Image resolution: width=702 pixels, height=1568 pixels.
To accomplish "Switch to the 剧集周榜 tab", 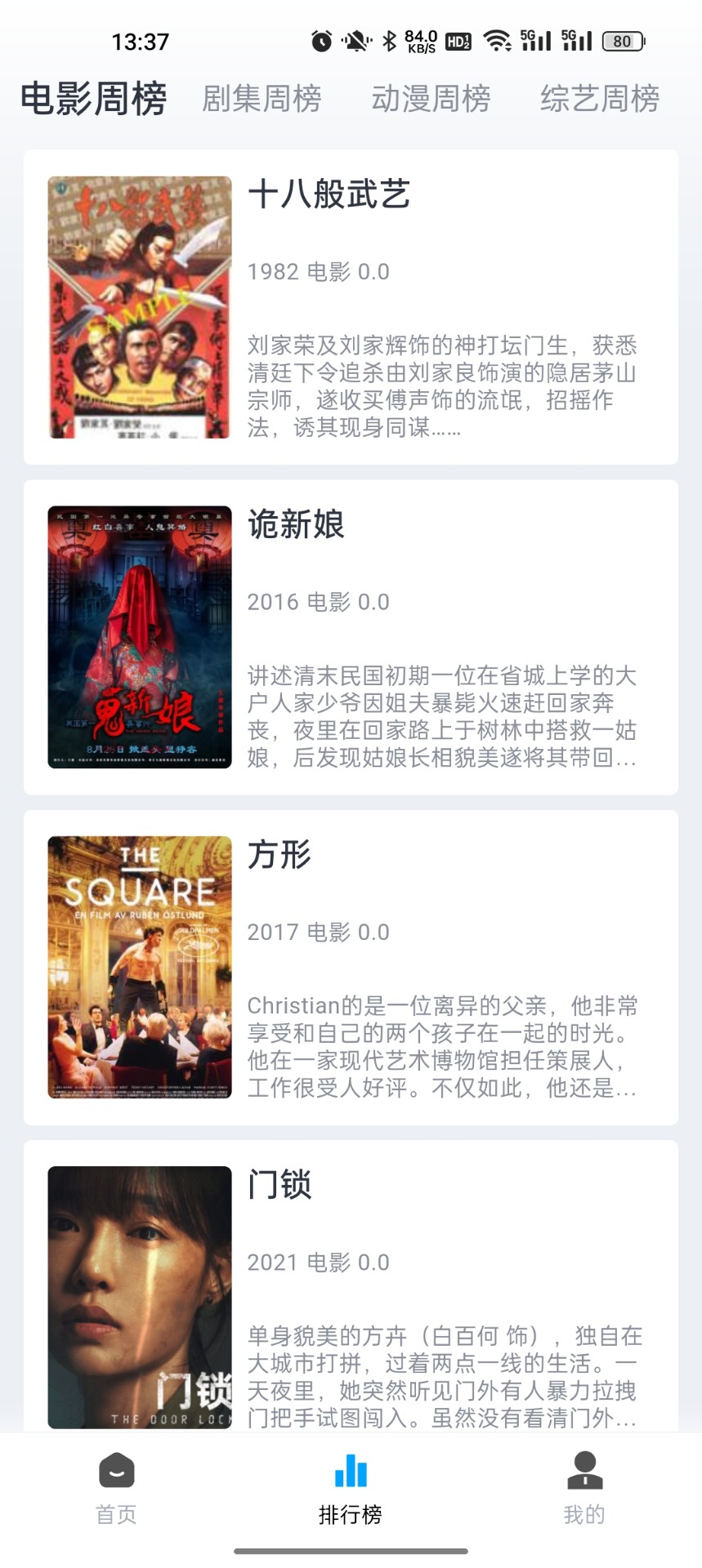I will pyautogui.click(x=262, y=98).
